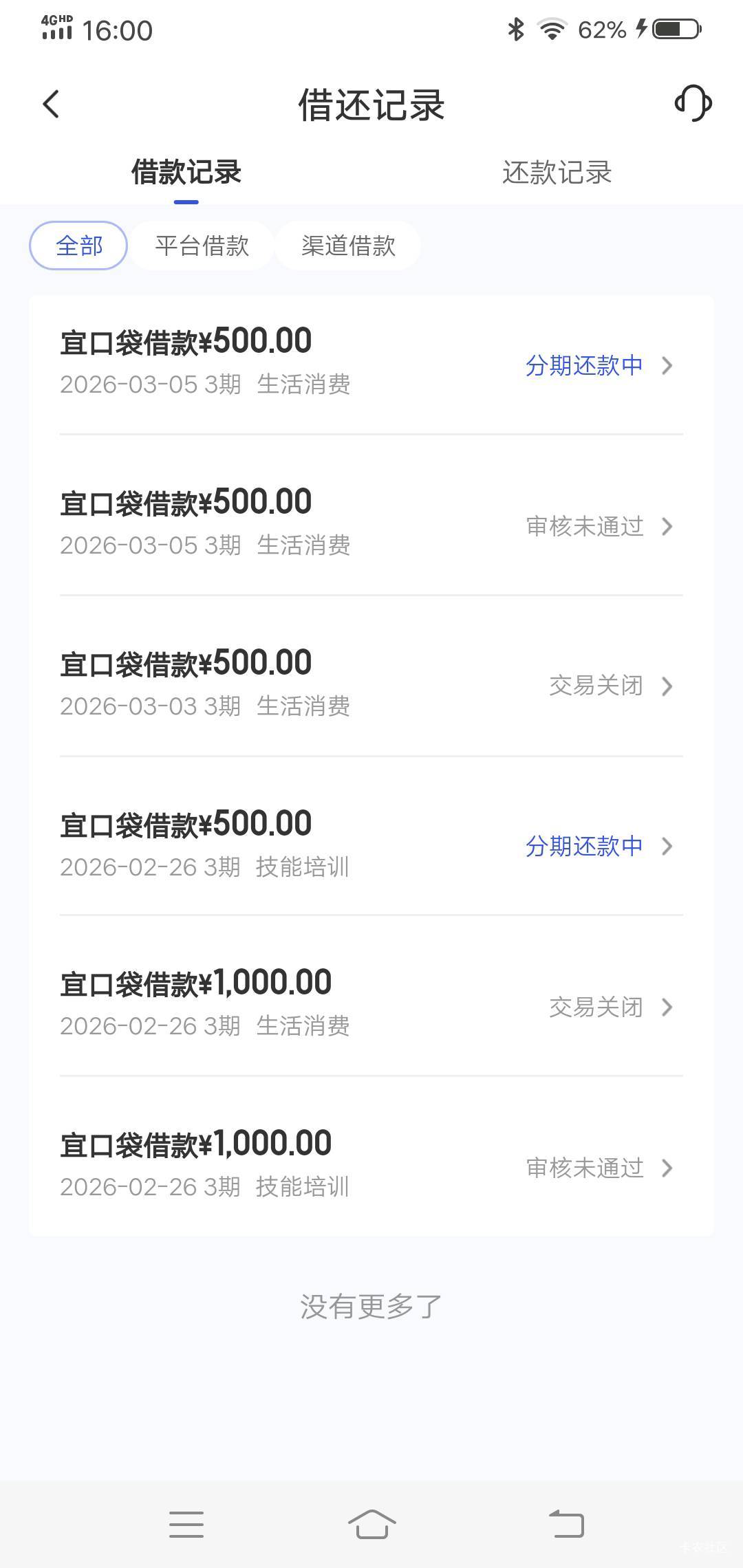
Task: Filter by 平台借款
Action: pos(202,246)
